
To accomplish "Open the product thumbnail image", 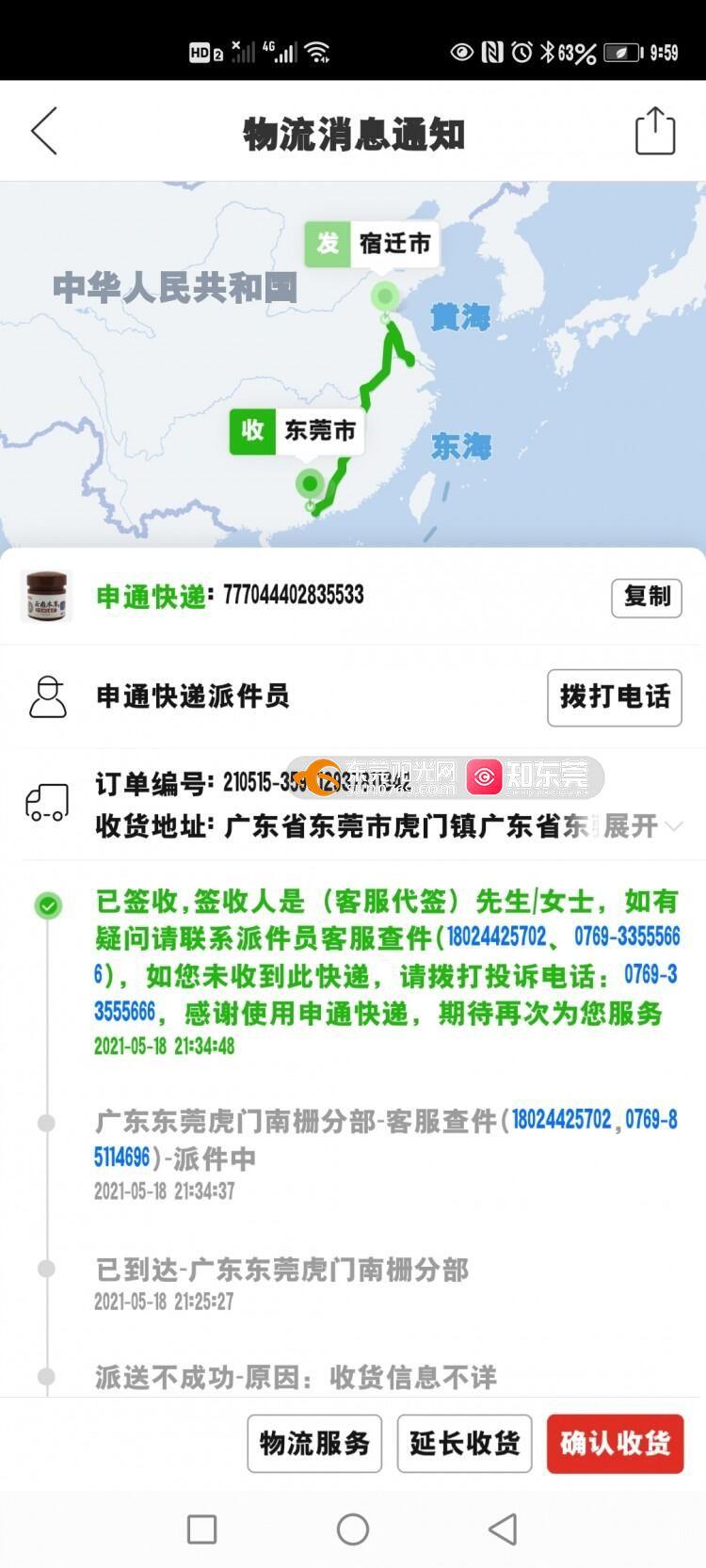I will [x=46, y=597].
